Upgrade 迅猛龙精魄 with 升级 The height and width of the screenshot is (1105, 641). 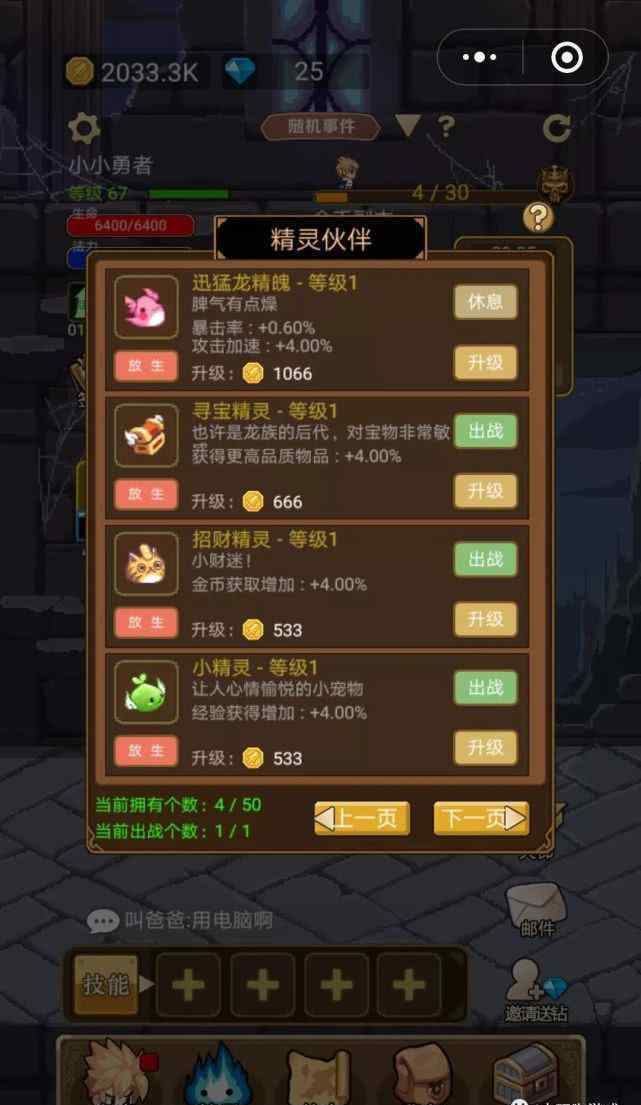coord(485,362)
